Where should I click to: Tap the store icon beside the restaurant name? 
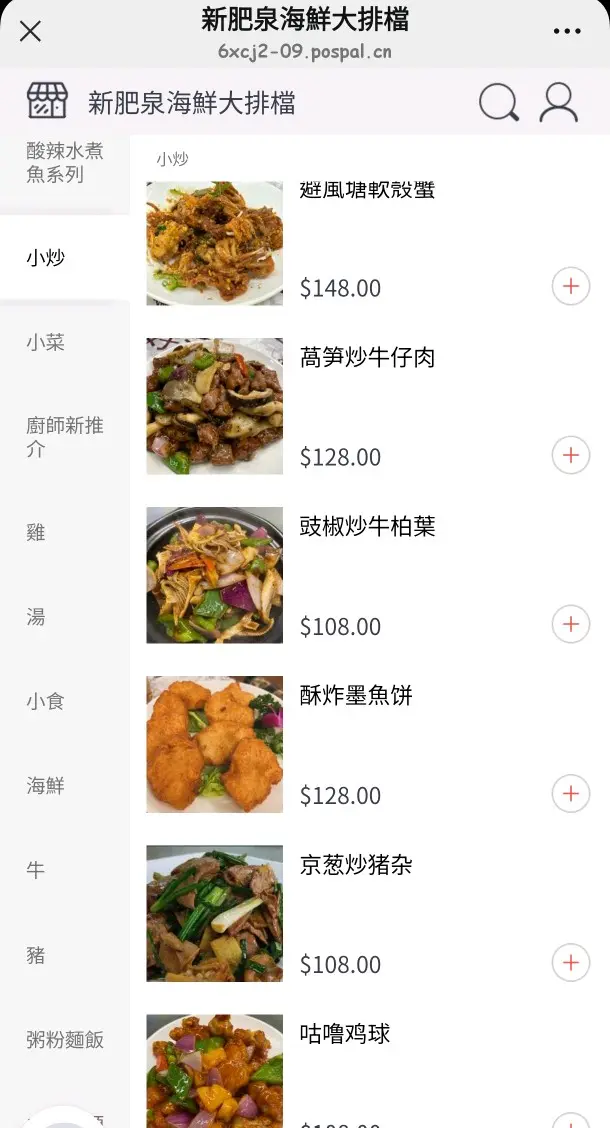click(46, 101)
